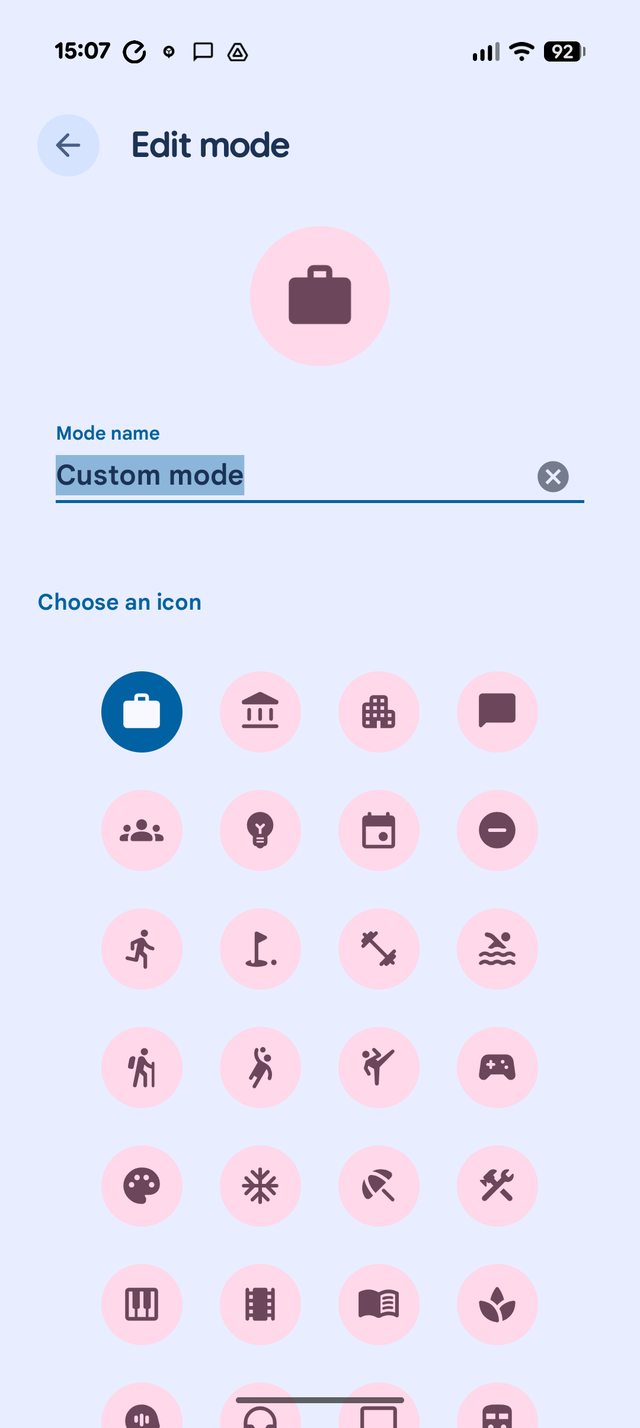Select the golf flag icon
The image size is (640, 1428).
coord(260,949)
